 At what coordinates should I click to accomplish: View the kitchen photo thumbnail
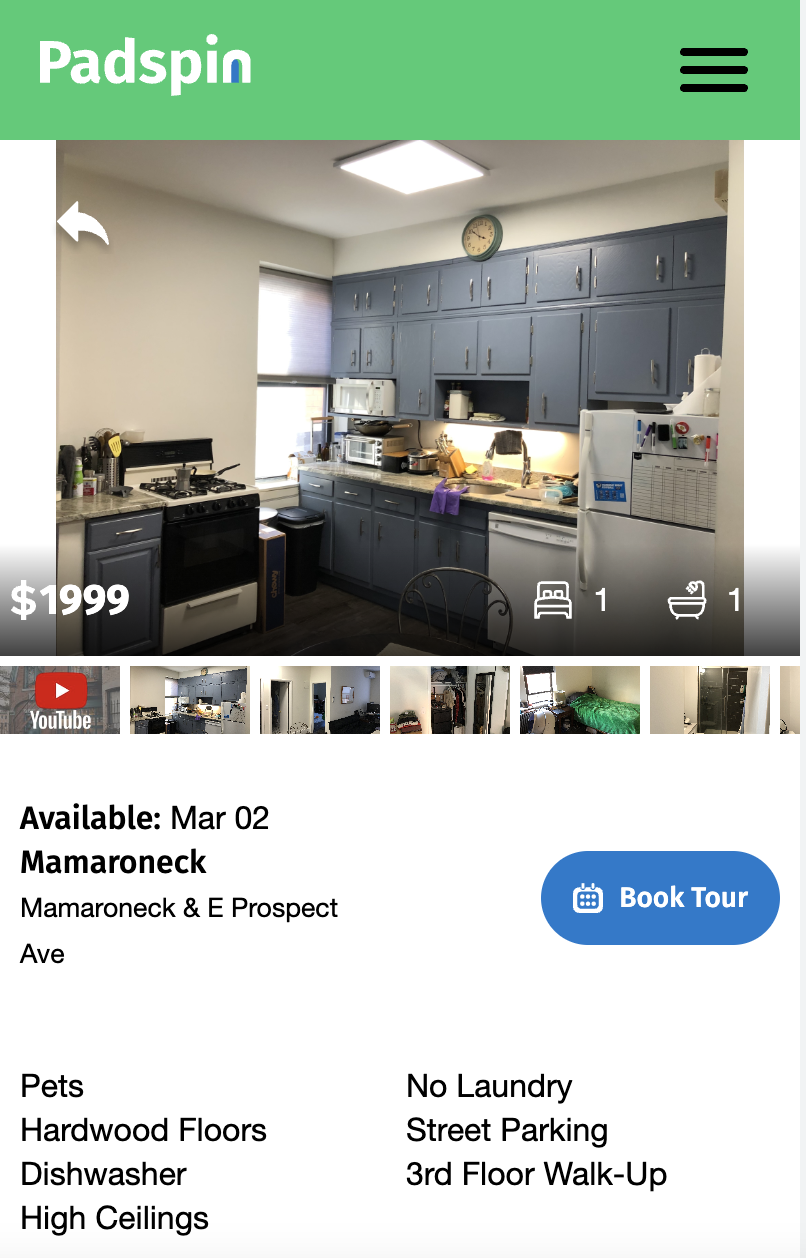click(190, 700)
